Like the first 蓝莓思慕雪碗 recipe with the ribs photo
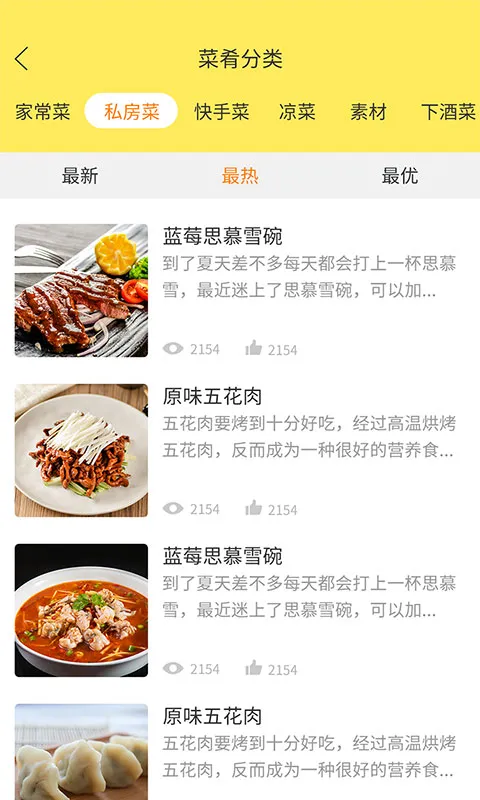This screenshot has height=800, width=480. [254, 348]
